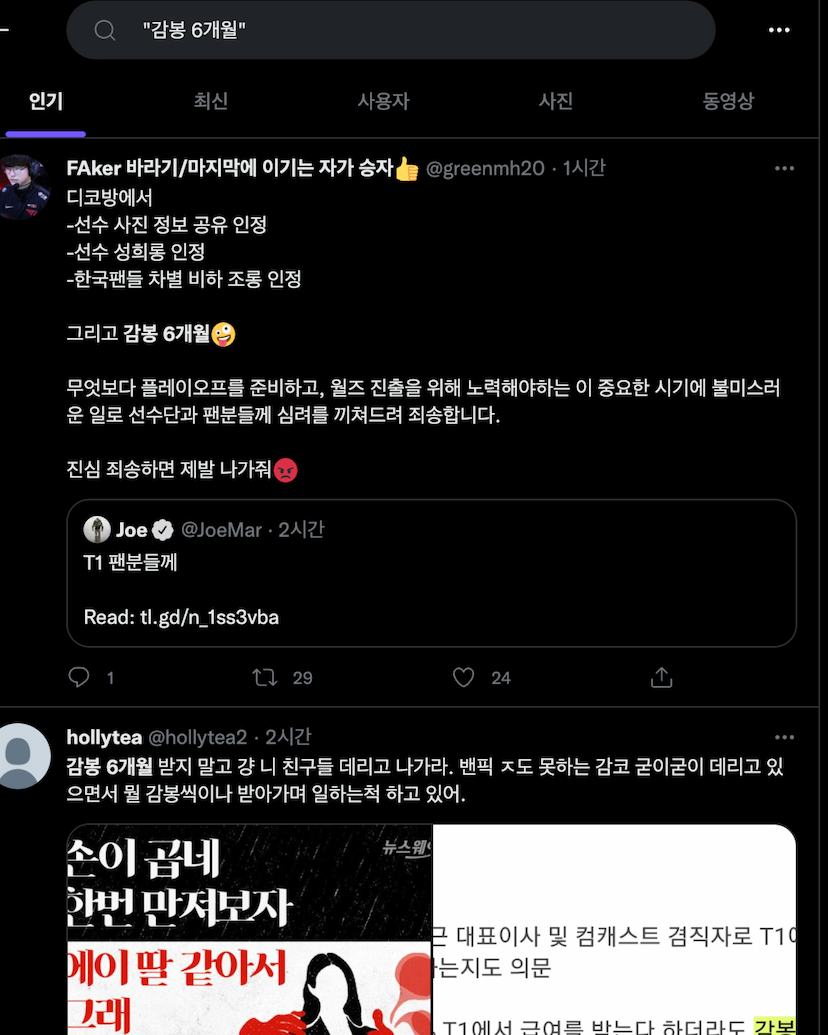Like @greenmh20's tweet
The image size is (828, 1035).
pyautogui.click(x=463, y=678)
